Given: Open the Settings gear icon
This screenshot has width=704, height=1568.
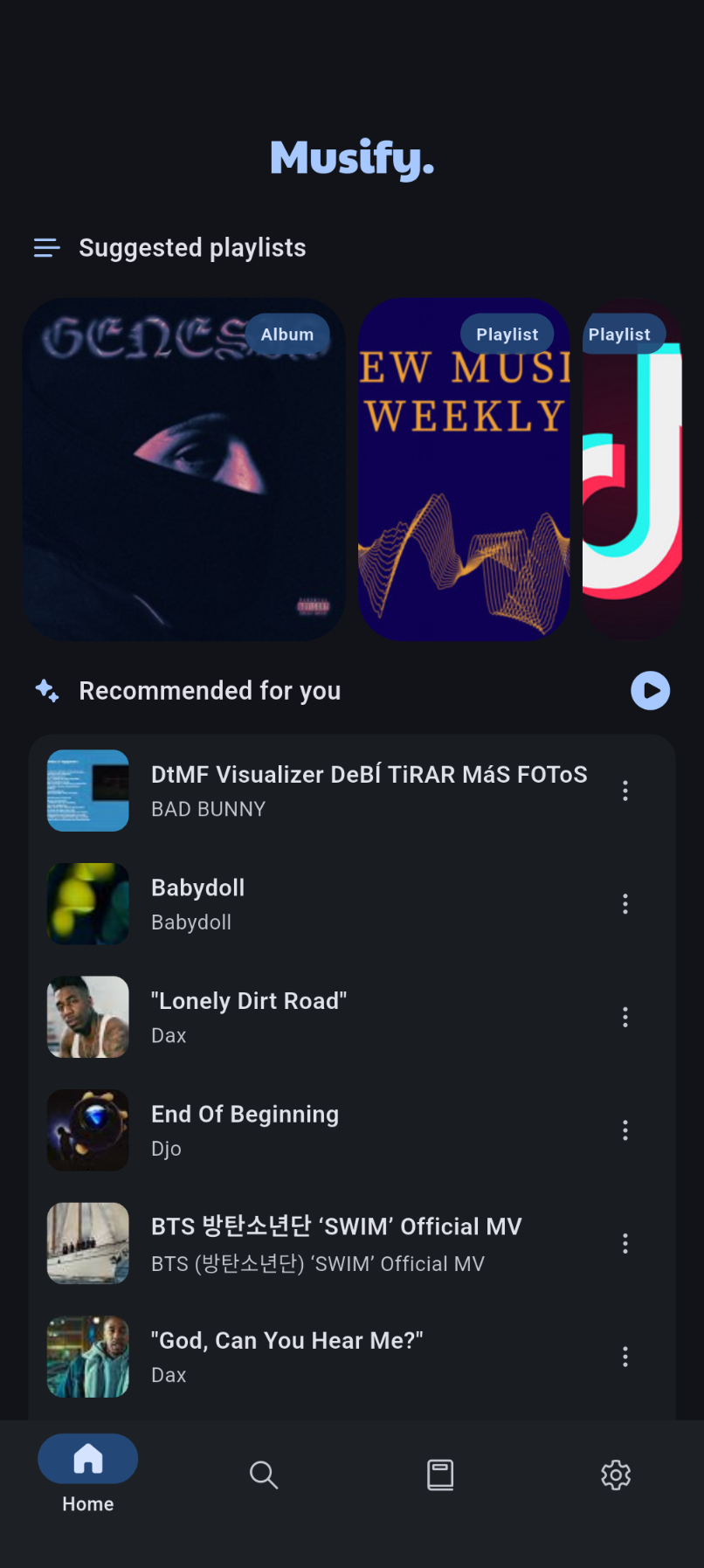Looking at the screenshot, I should pos(615,1475).
